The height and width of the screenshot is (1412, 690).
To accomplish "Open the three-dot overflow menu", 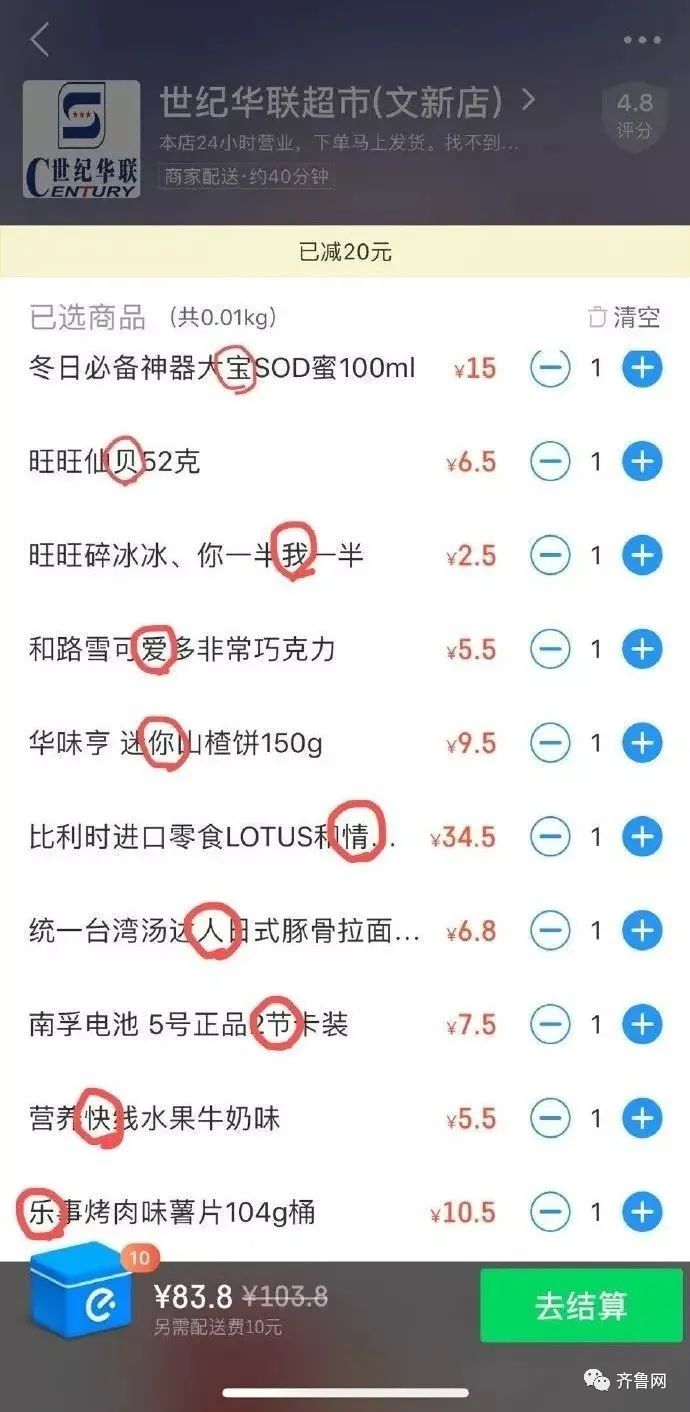I will click(642, 41).
